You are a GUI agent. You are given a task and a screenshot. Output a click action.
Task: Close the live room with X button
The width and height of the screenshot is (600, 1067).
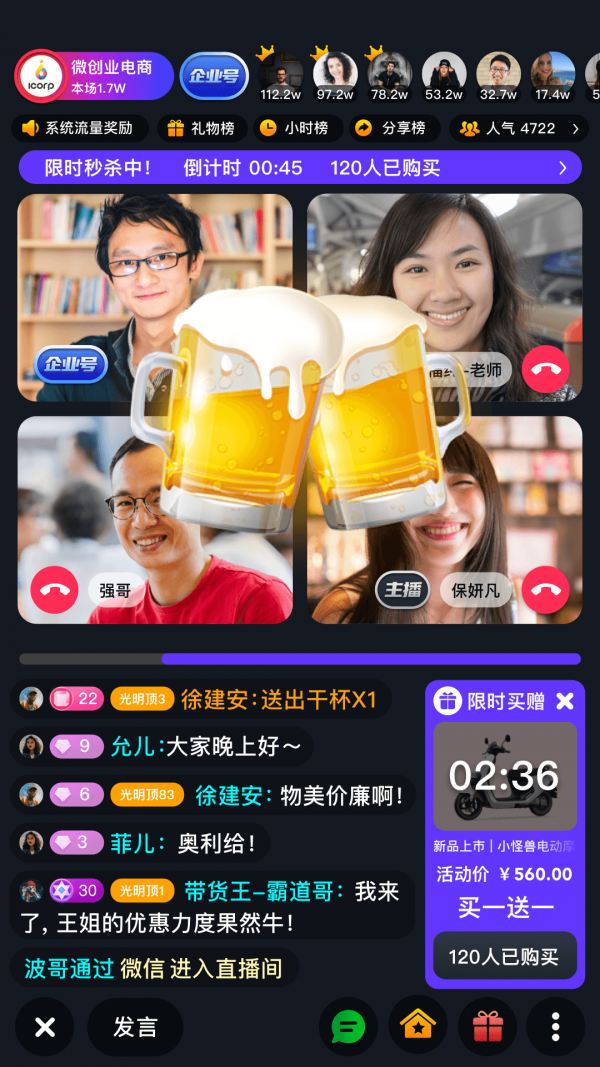(45, 1027)
